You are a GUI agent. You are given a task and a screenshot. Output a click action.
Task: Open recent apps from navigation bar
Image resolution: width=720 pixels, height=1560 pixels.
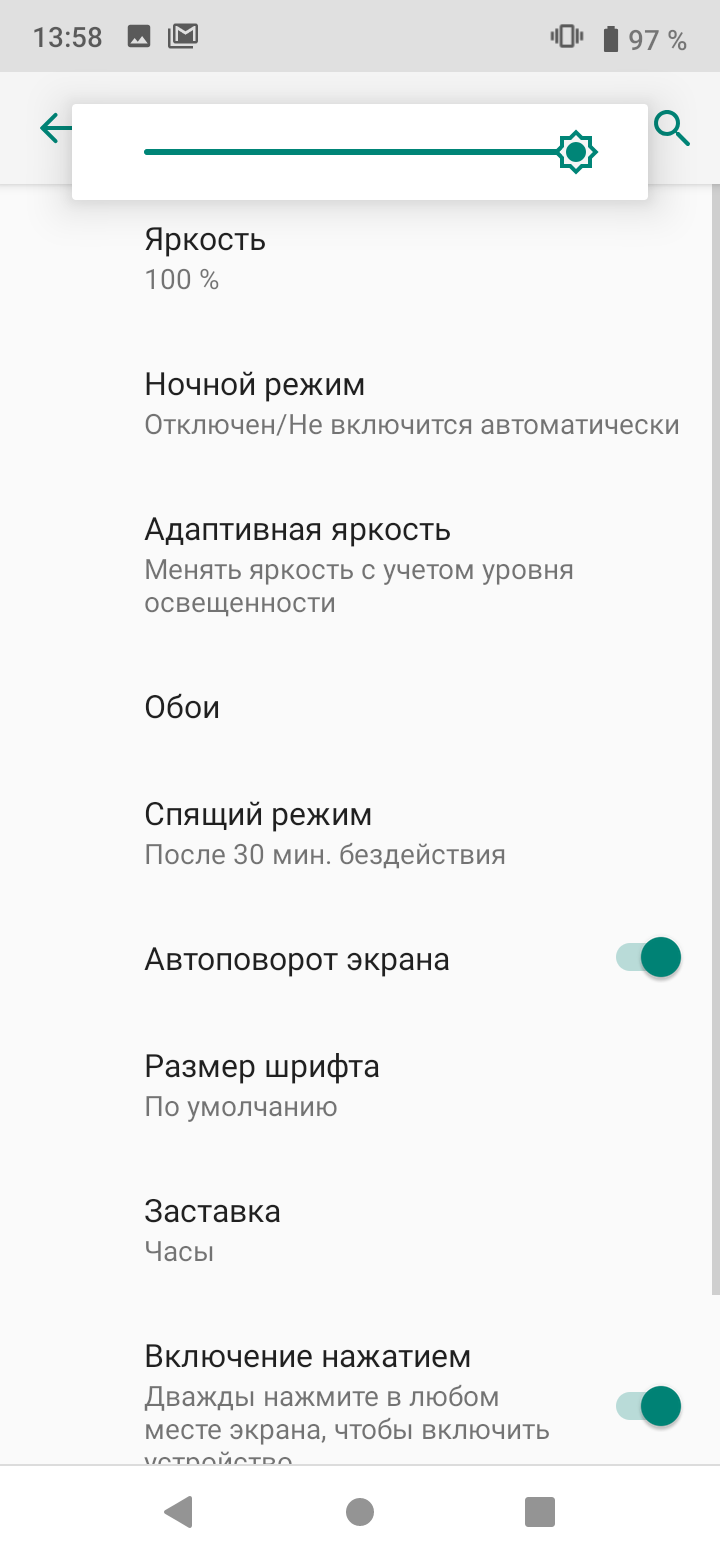pyautogui.click(x=539, y=1512)
